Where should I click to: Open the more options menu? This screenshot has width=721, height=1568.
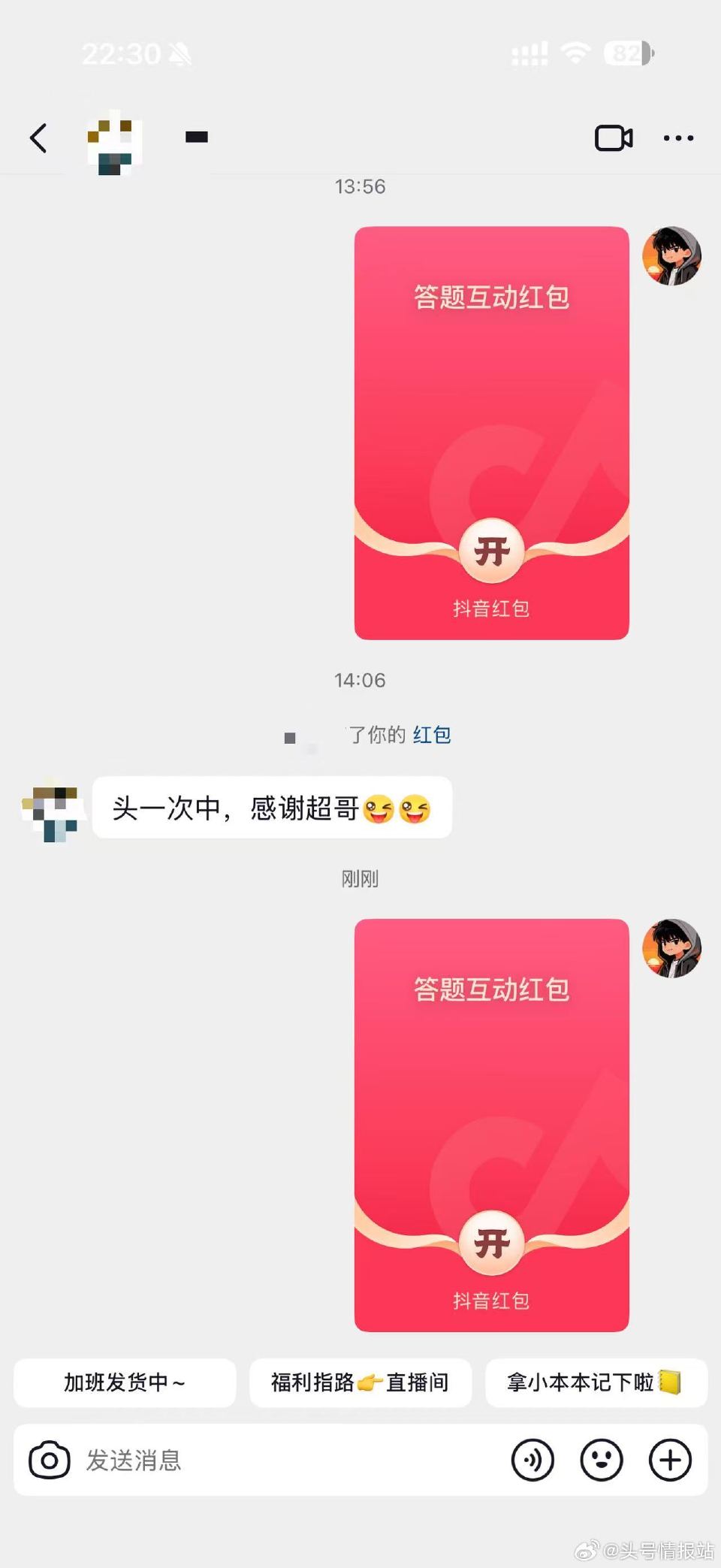pyautogui.click(x=677, y=138)
